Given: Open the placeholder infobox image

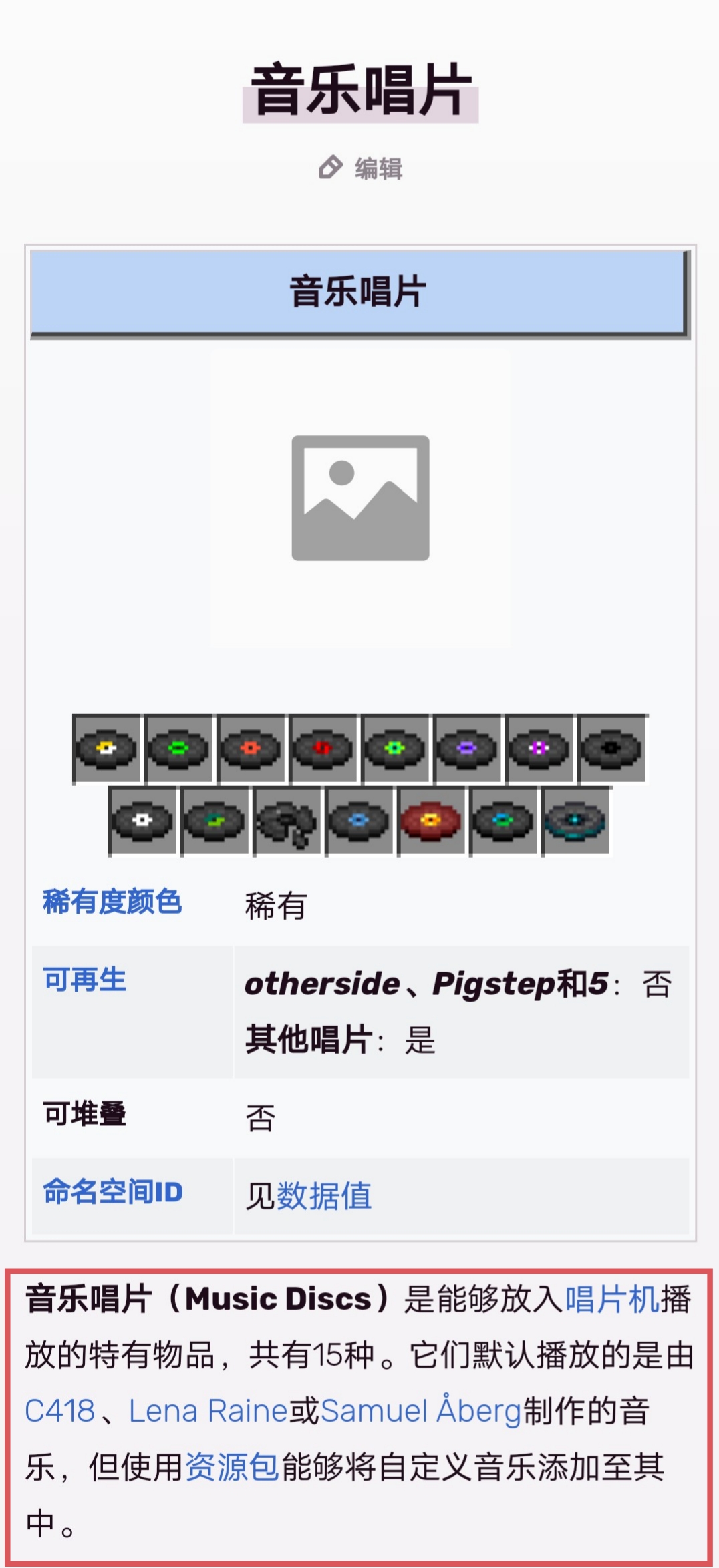Looking at the screenshot, I should 360,498.
